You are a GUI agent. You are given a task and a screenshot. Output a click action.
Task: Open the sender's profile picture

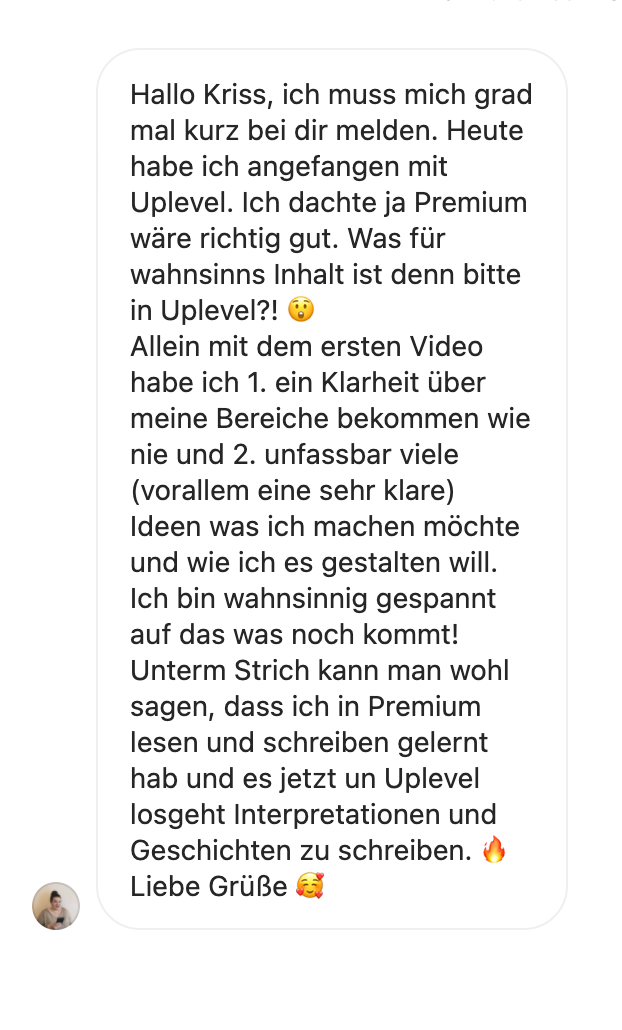click(x=56, y=905)
